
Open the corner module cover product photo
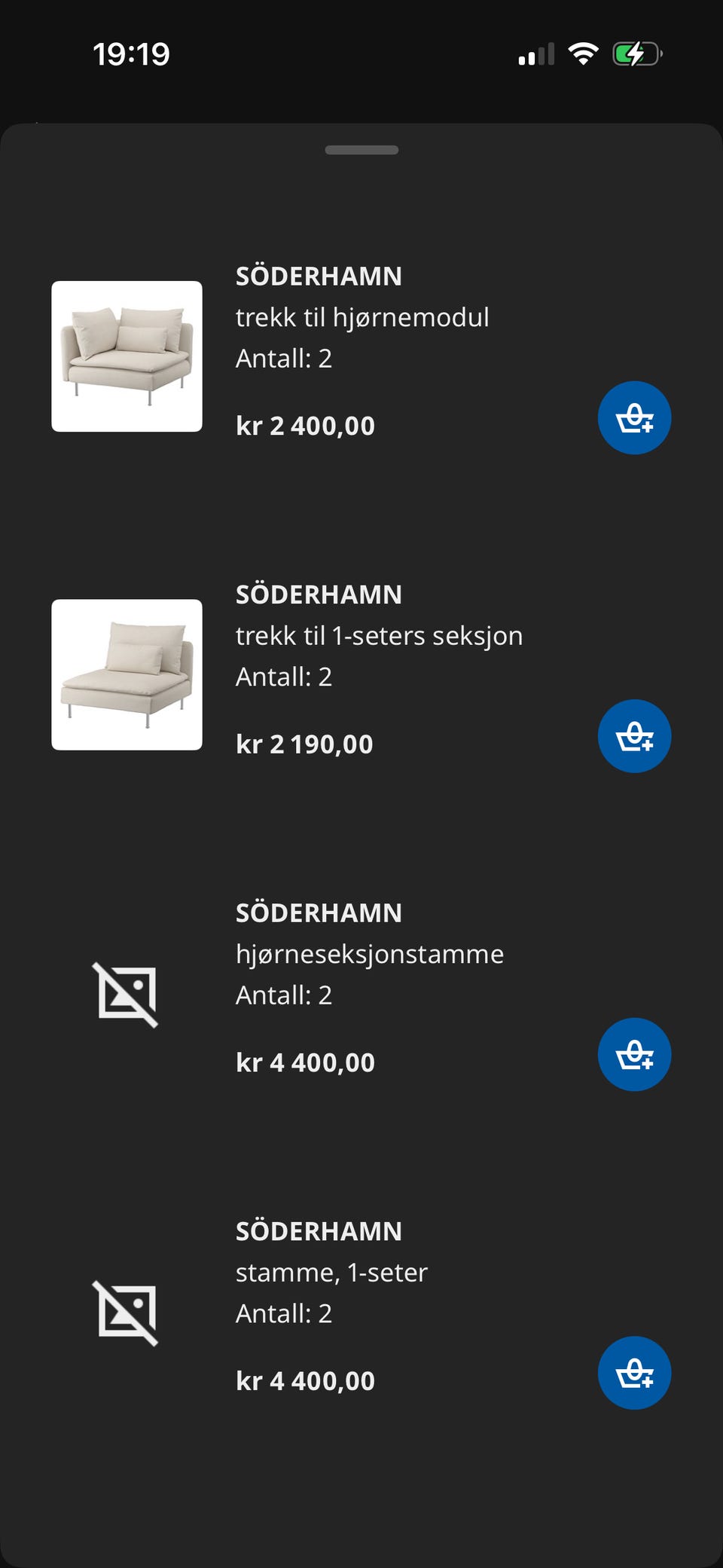(126, 356)
